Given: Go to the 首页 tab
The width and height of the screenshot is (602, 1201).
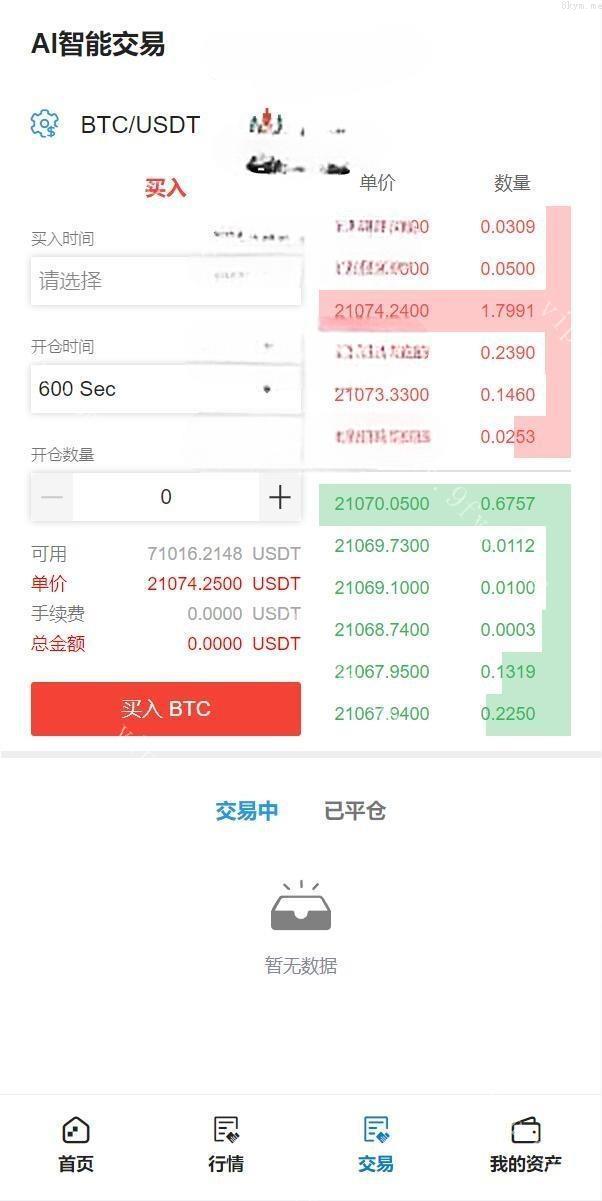Looking at the screenshot, I should (76, 1144).
